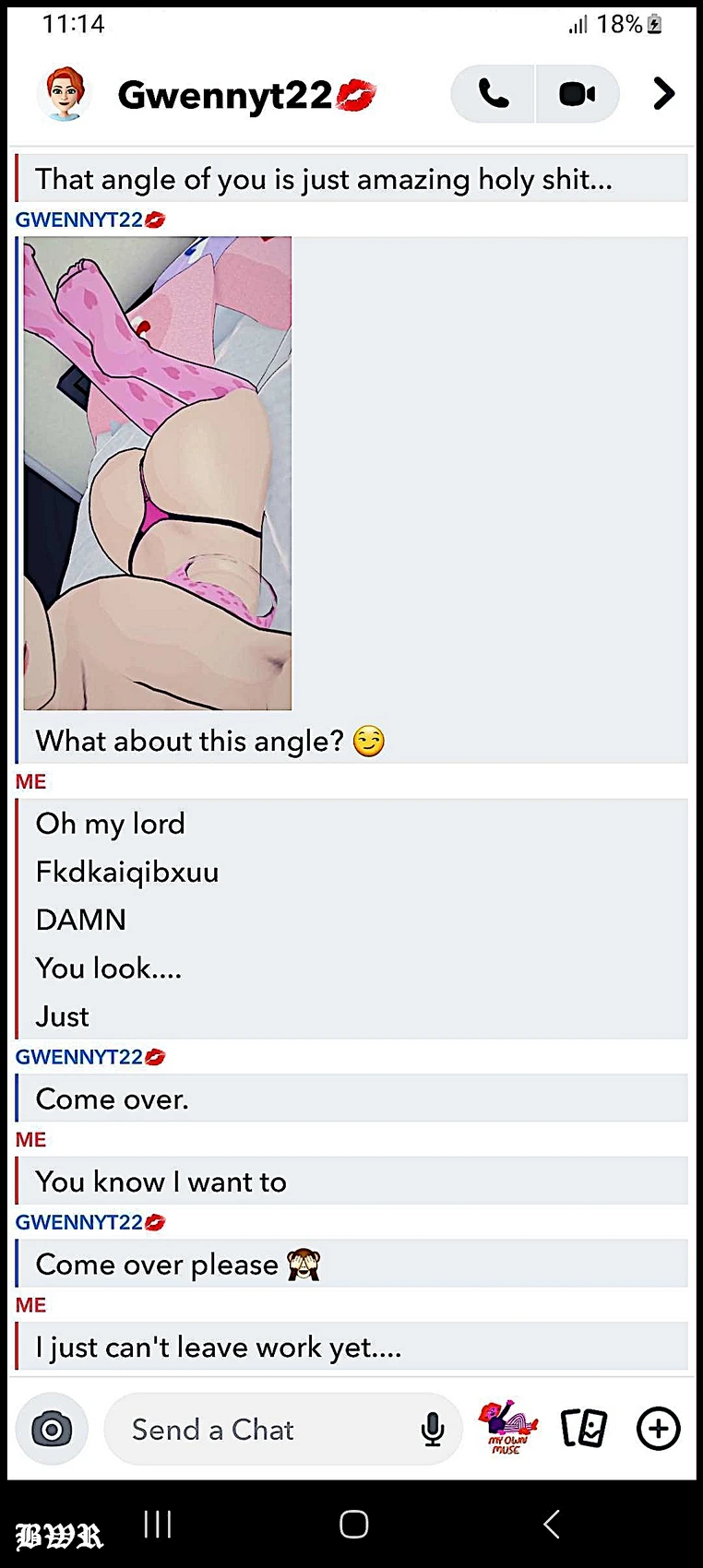Go back with the system back button
Screen dimensions: 703x1568
[x=552, y=1524]
